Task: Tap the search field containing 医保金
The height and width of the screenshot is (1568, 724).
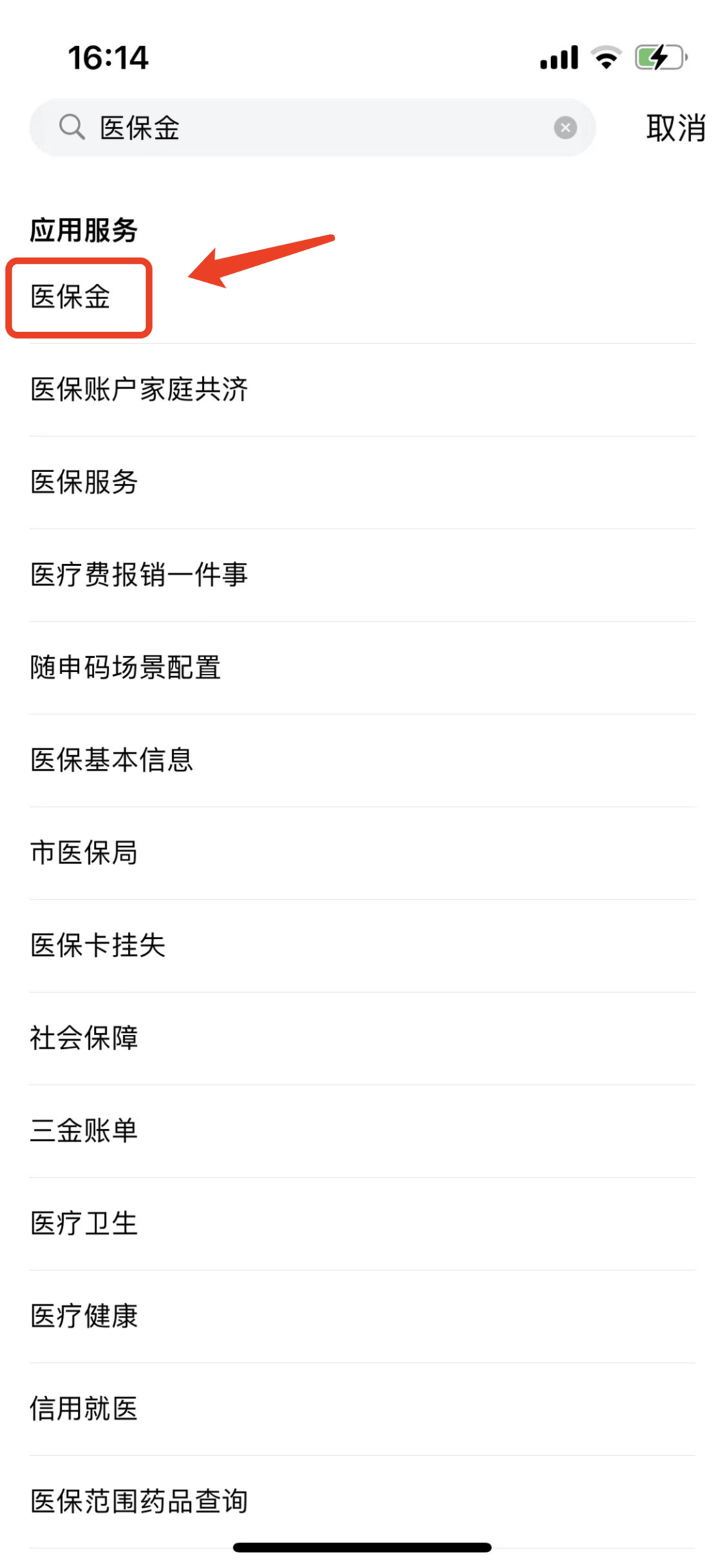Action: point(302,127)
